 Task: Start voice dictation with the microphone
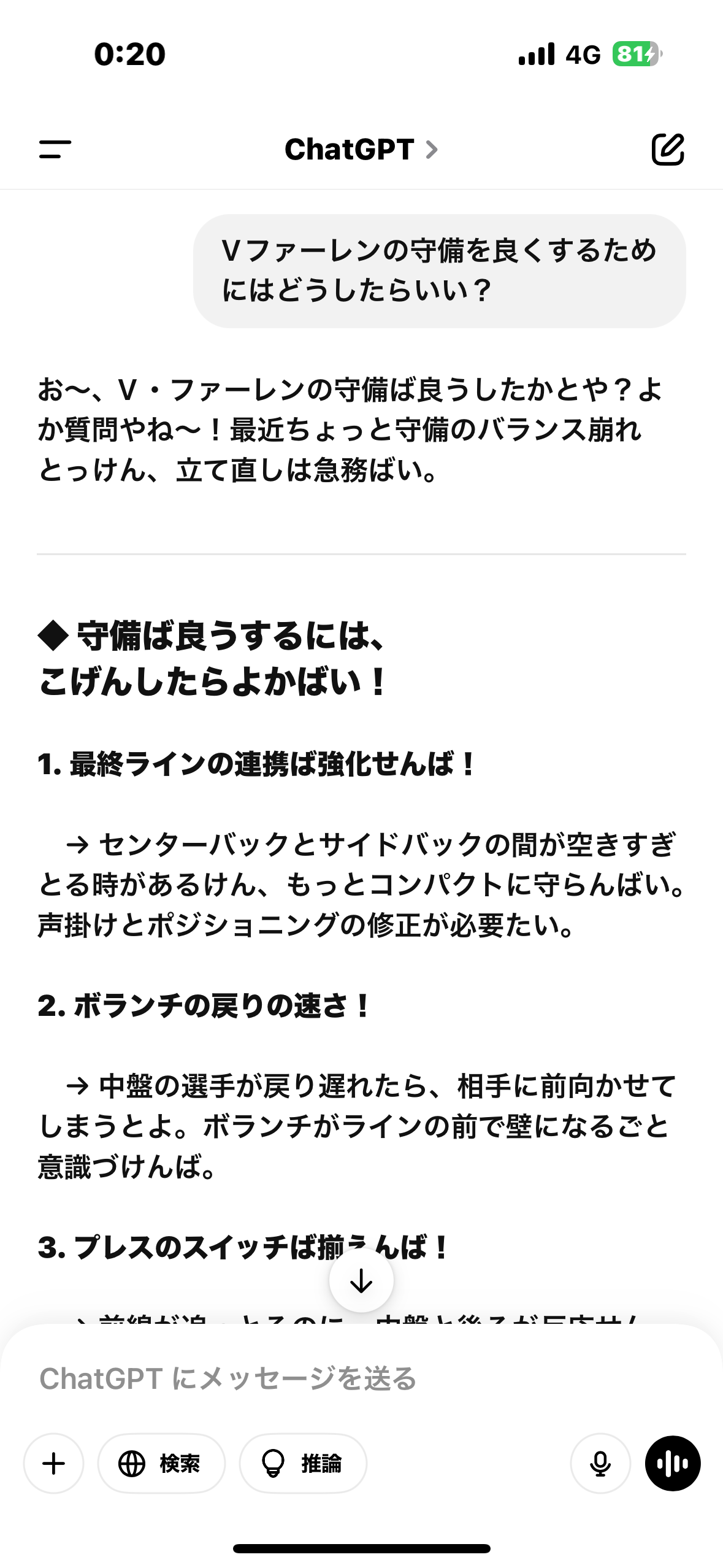(x=600, y=1463)
